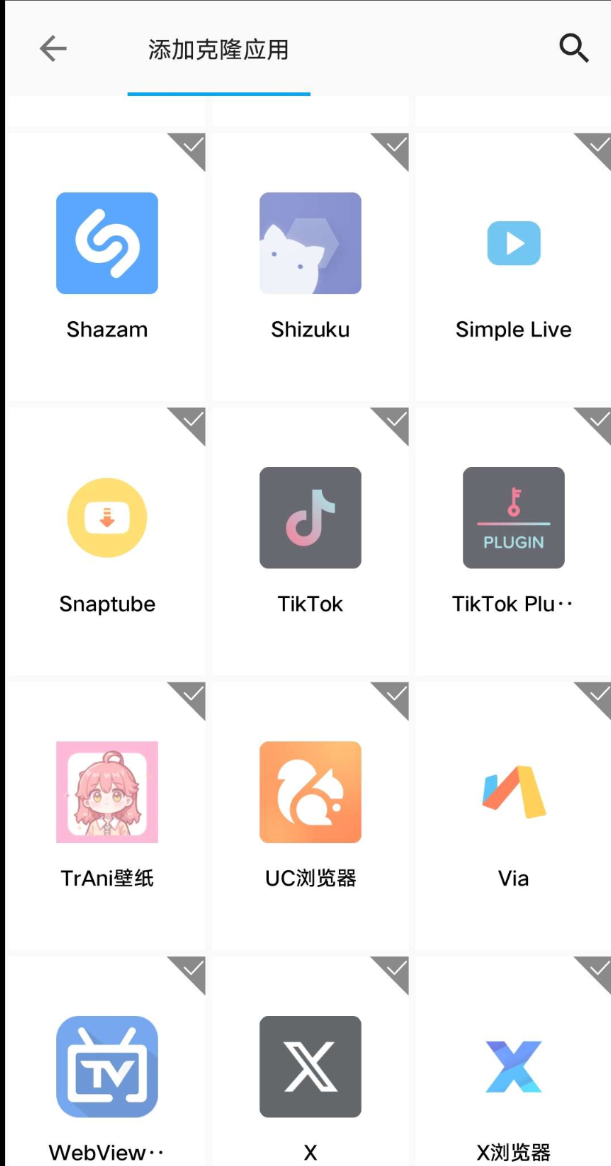
Task: Choose the Shizuku app tile
Action: click(310, 266)
